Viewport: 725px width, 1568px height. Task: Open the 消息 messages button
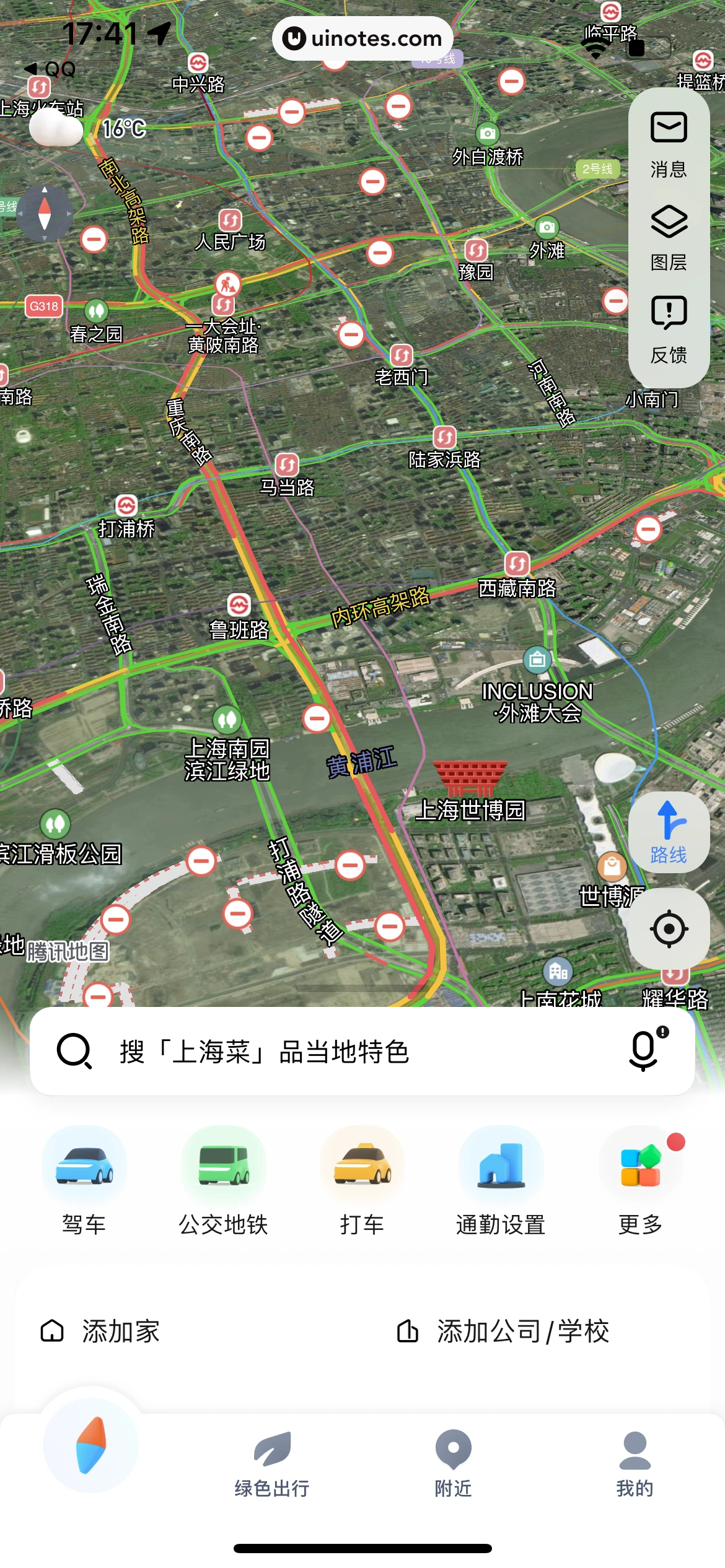669,144
